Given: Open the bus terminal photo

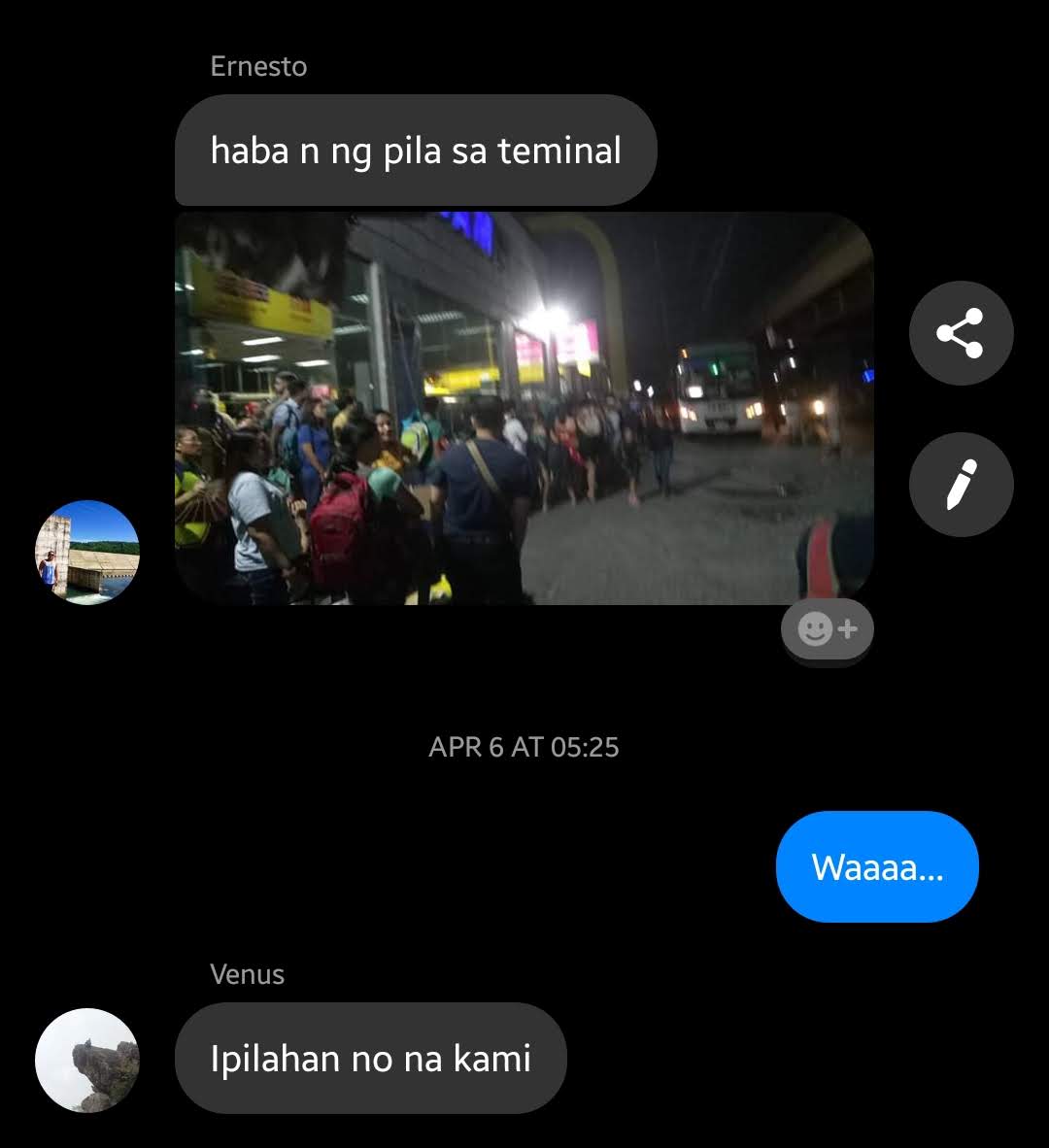Looking at the screenshot, I should pyautogui.click(x=524, y=408).
